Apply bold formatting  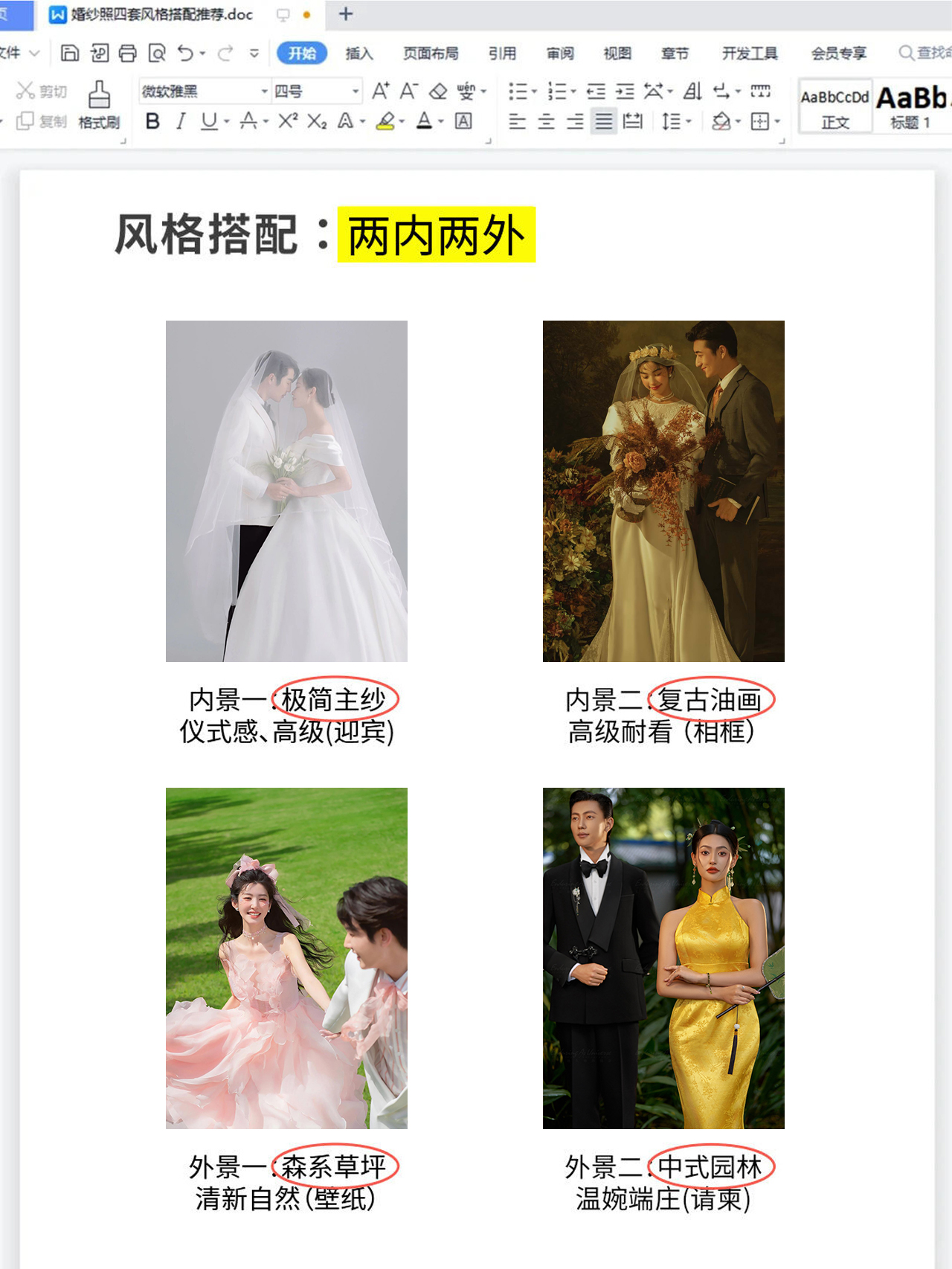click(x=152, y=121)
